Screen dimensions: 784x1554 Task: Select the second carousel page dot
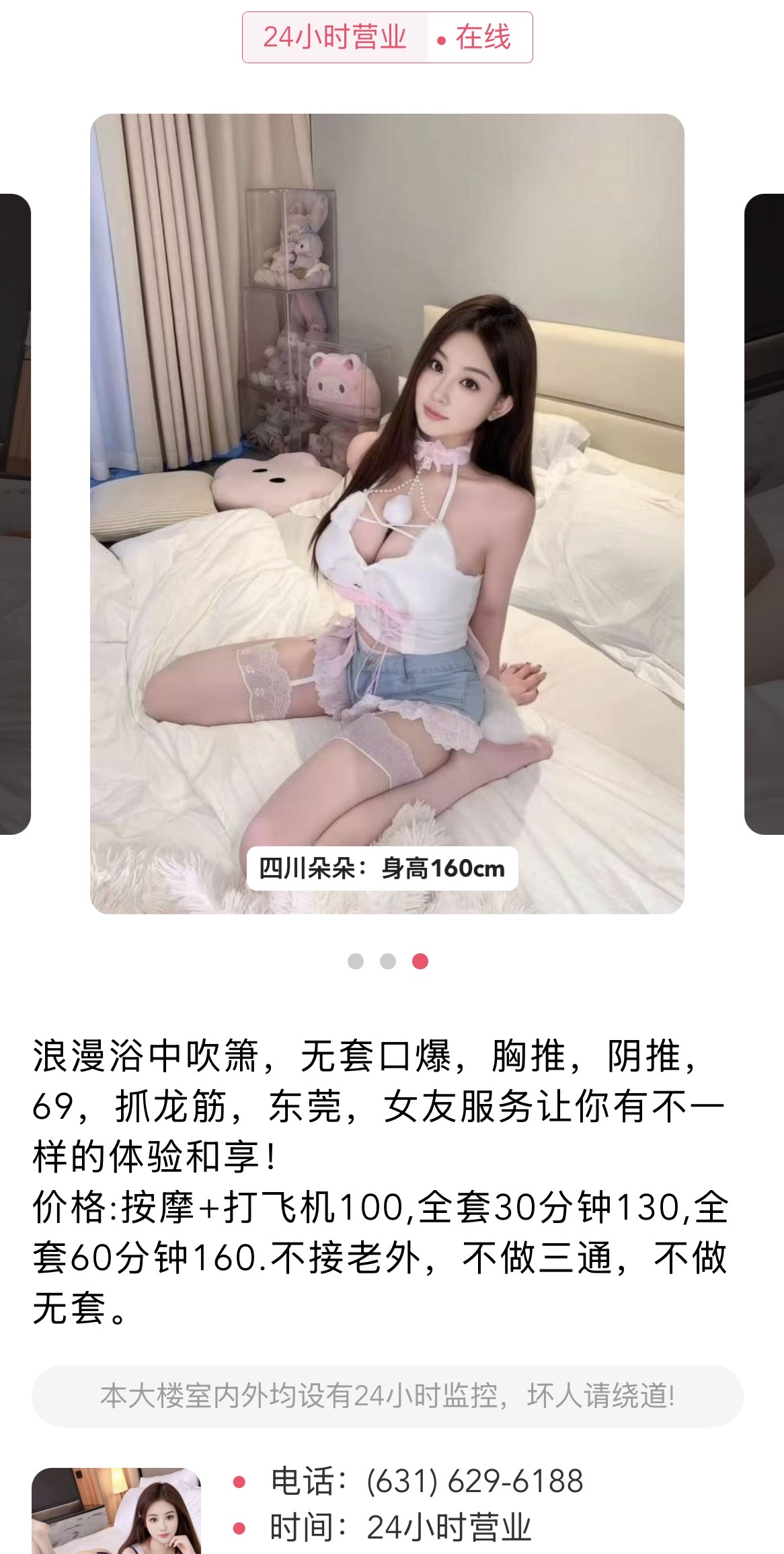coord(388,961)
